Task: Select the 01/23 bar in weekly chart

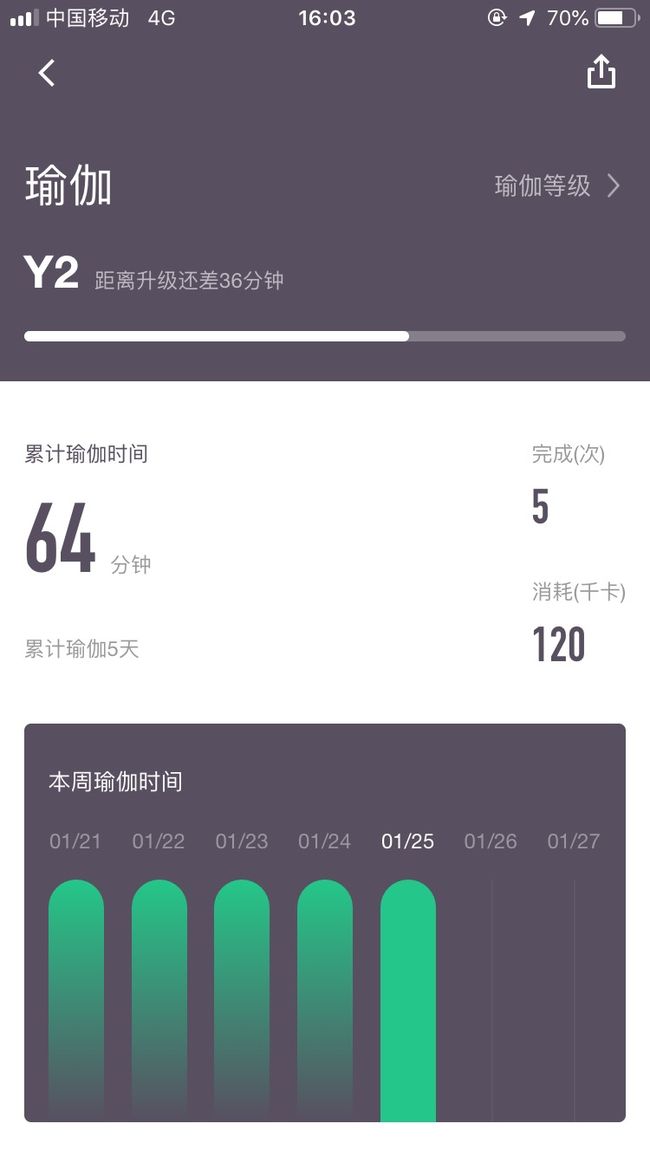Action: coord(242,1000)
